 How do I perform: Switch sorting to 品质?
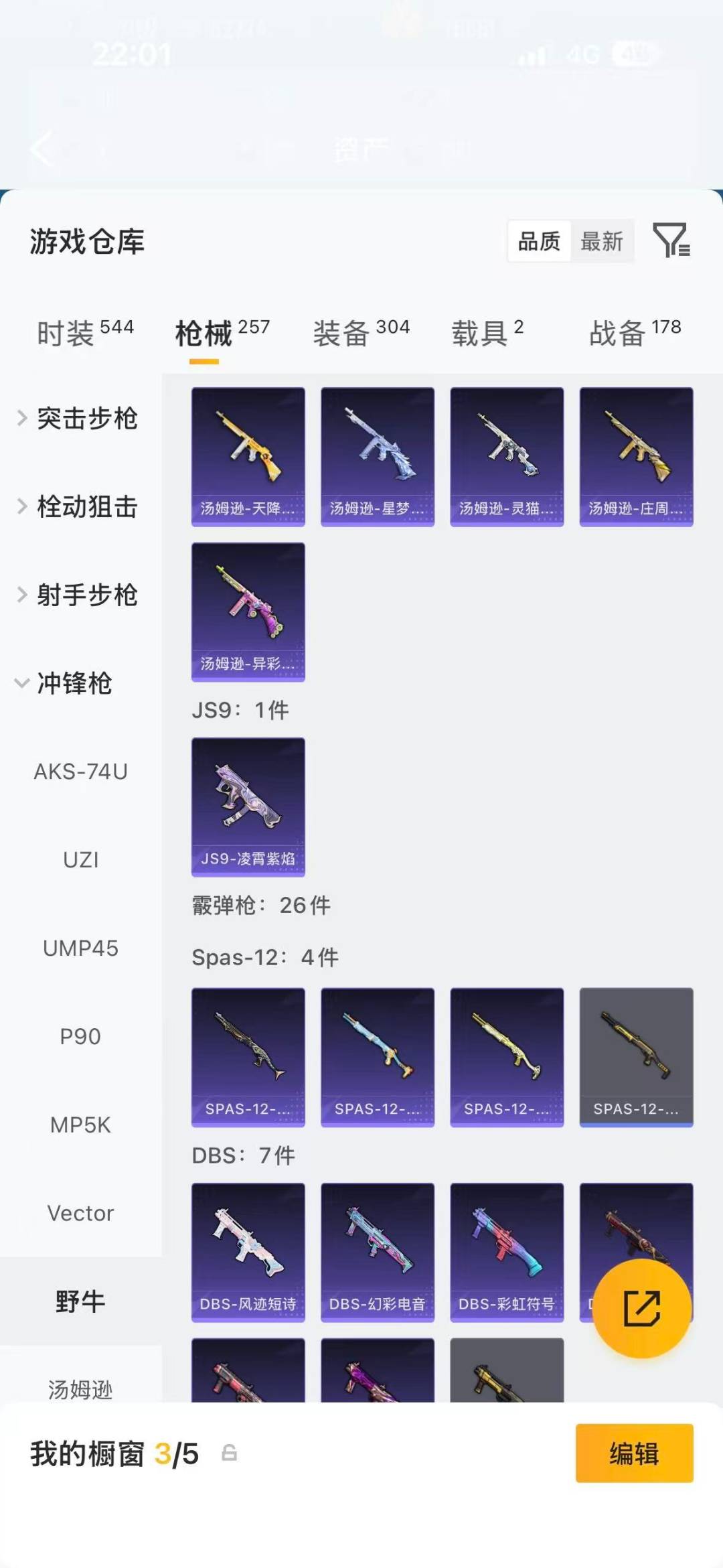pyautogui.click(x=540, y=241)
